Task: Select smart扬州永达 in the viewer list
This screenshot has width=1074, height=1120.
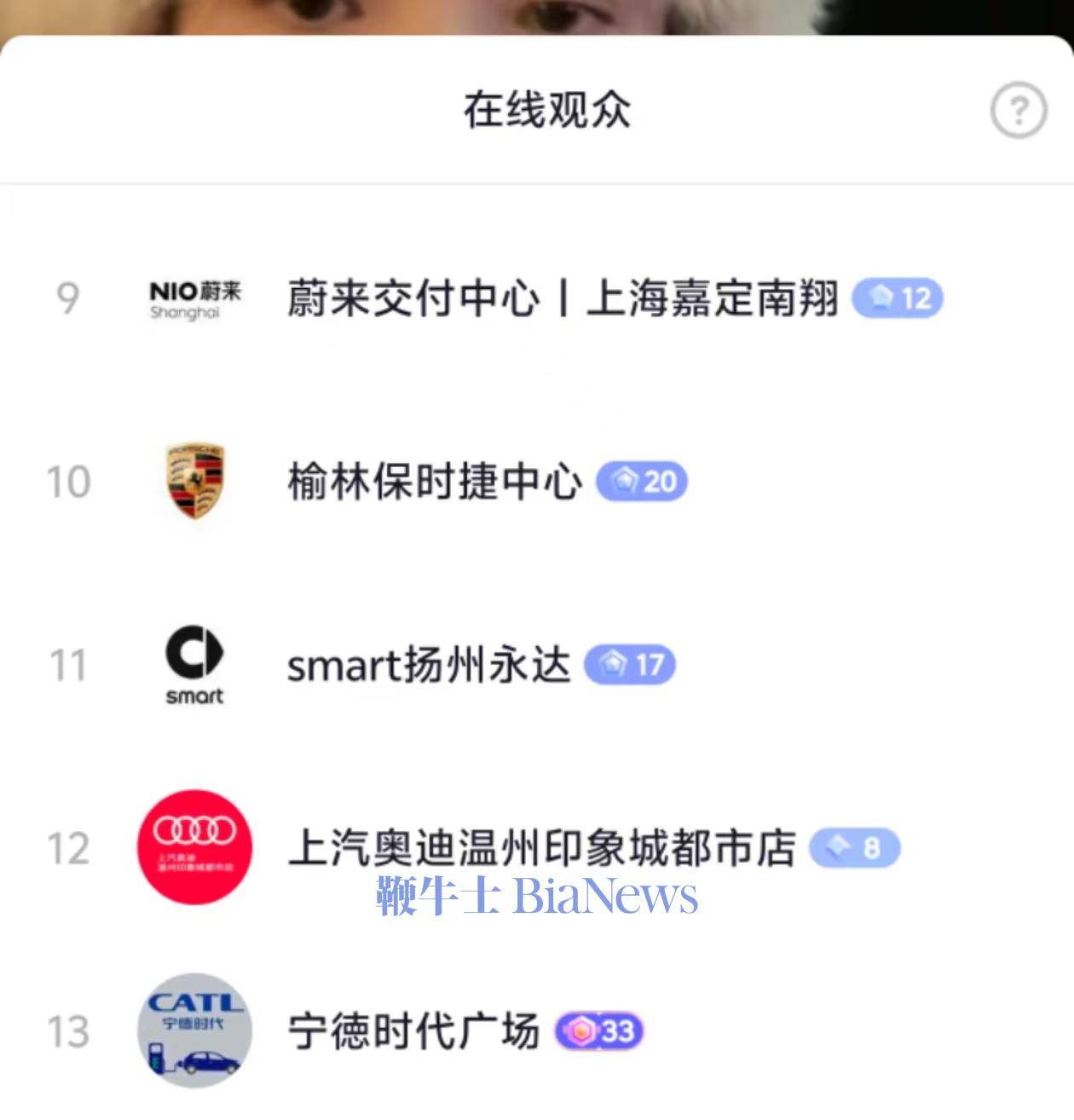Action: 428,666
